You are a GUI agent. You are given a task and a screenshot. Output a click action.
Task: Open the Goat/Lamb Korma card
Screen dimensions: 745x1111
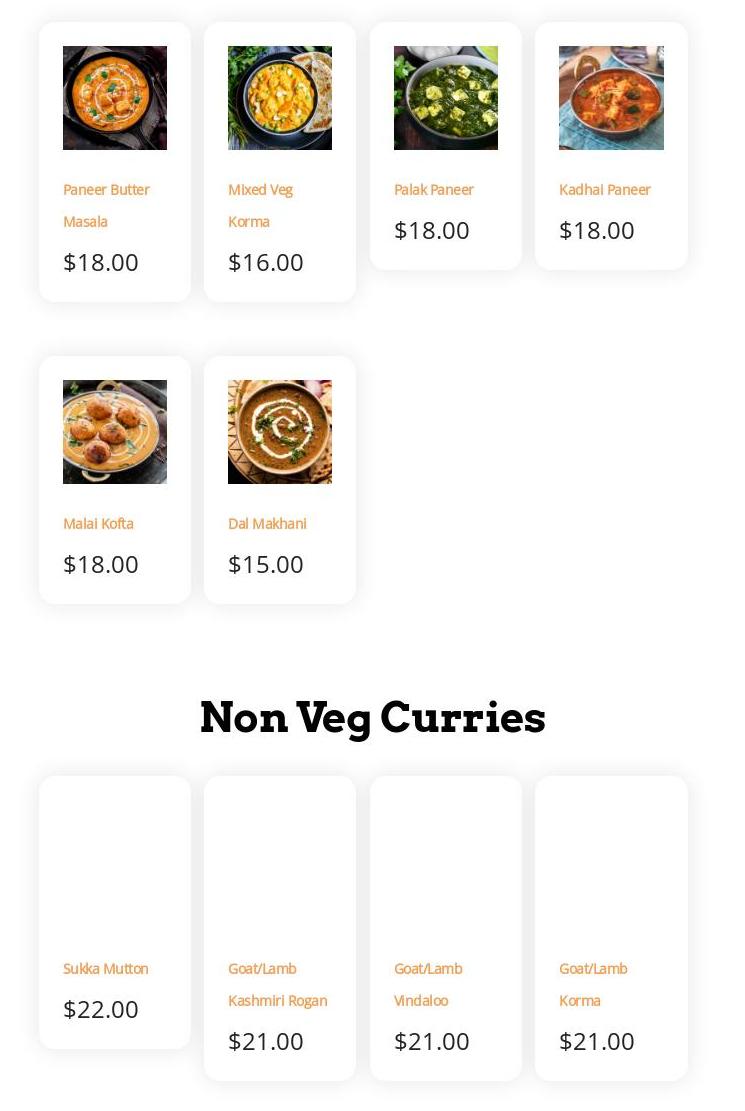[x=592, y=984]
